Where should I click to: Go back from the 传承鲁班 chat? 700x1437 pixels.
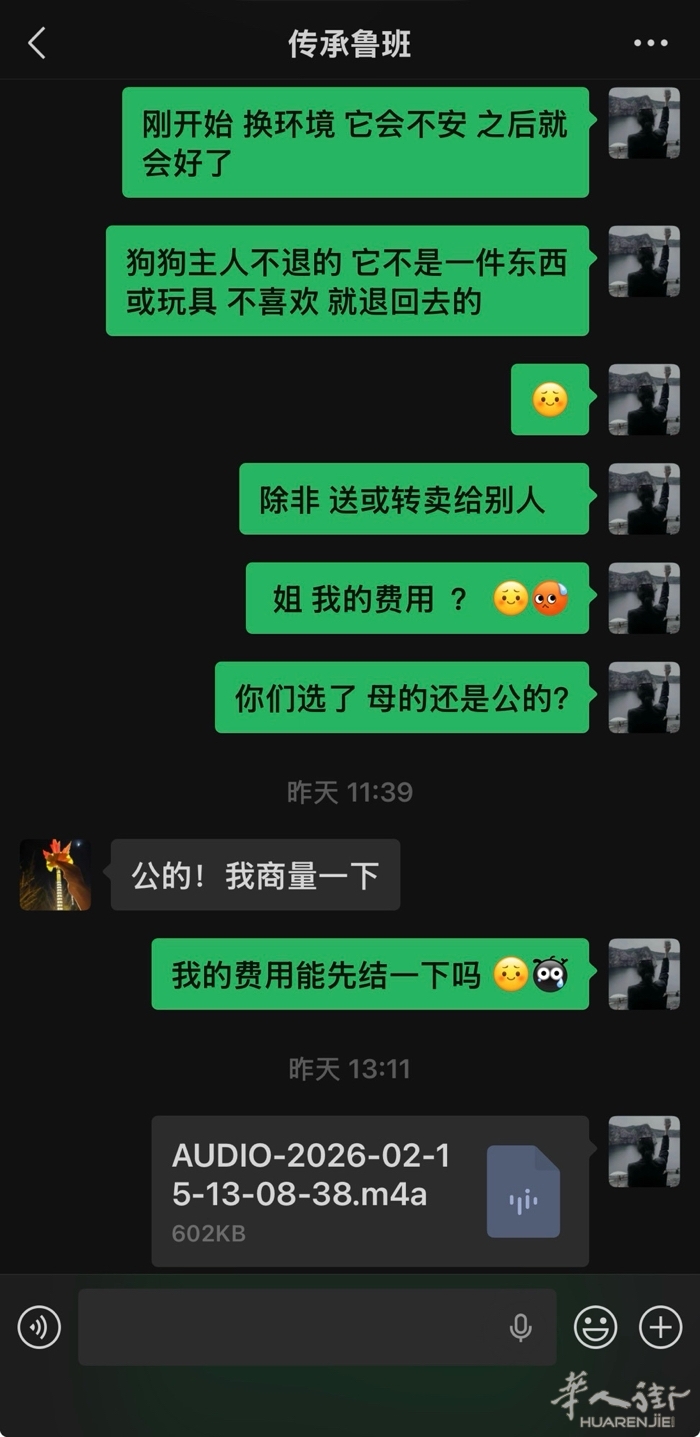click(x=37, y=43)
